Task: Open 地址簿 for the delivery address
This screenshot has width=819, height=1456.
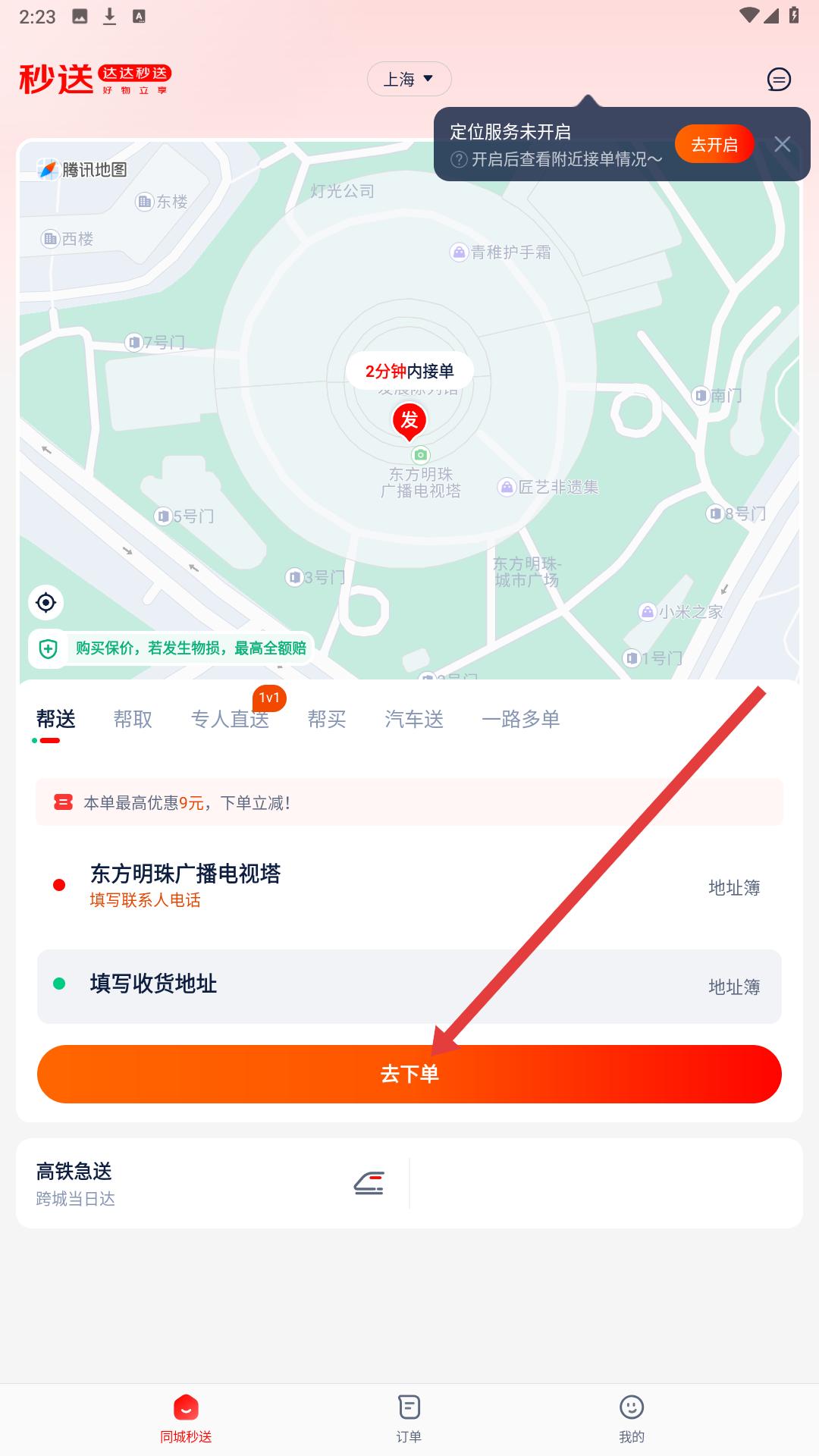Action: 734,987
